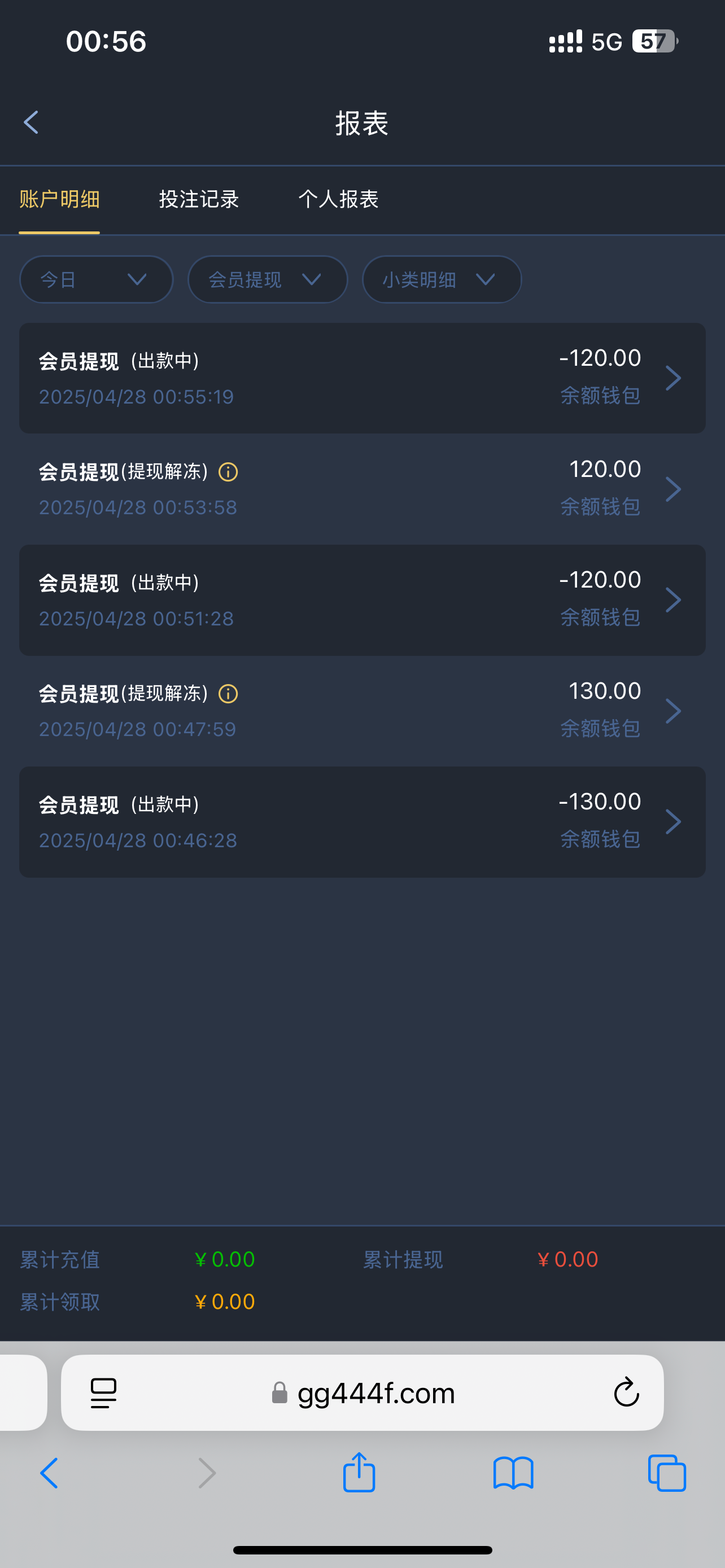Open Safari bookmarks
The width and height of the screenshot is (725, 1568).
click(513, 1473)
